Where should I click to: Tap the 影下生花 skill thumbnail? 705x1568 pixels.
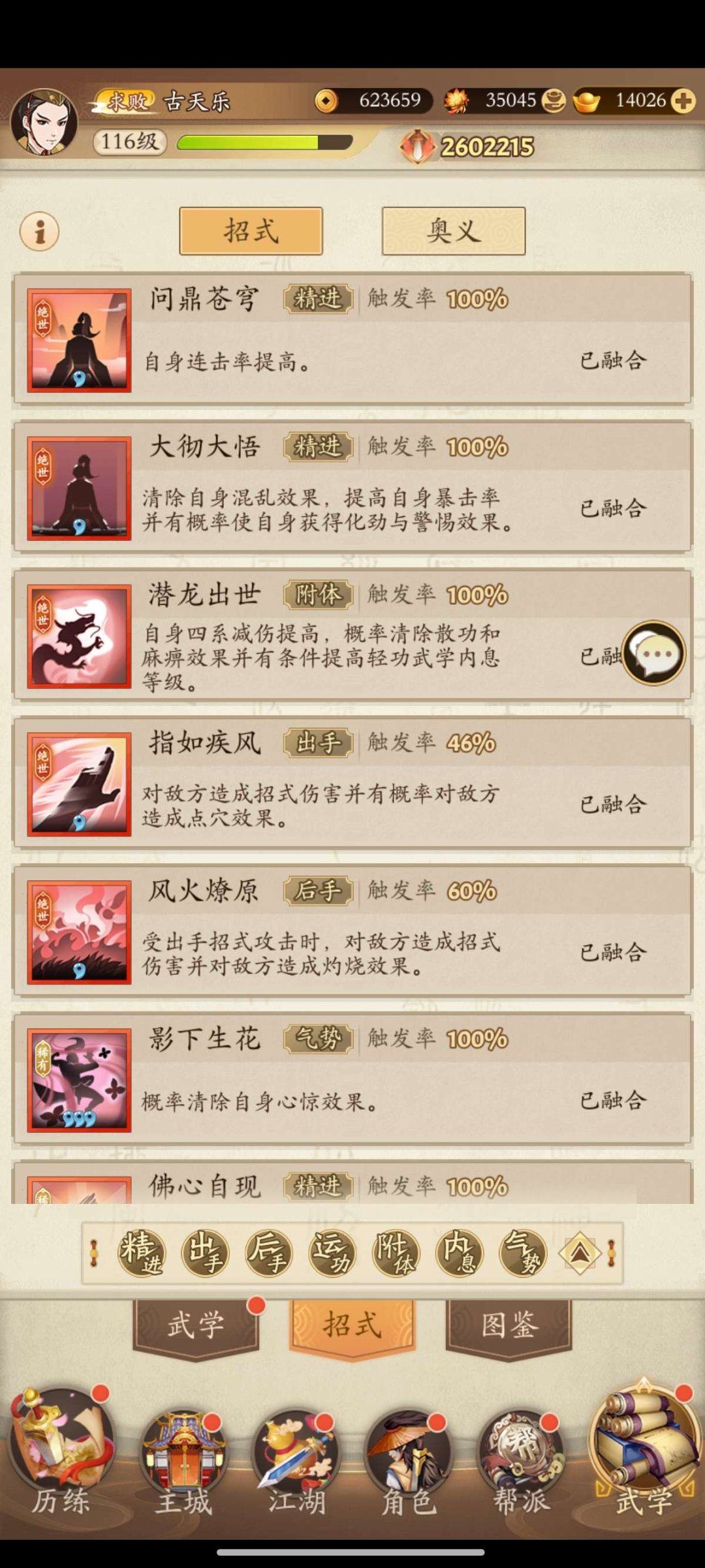point(78,1080)
